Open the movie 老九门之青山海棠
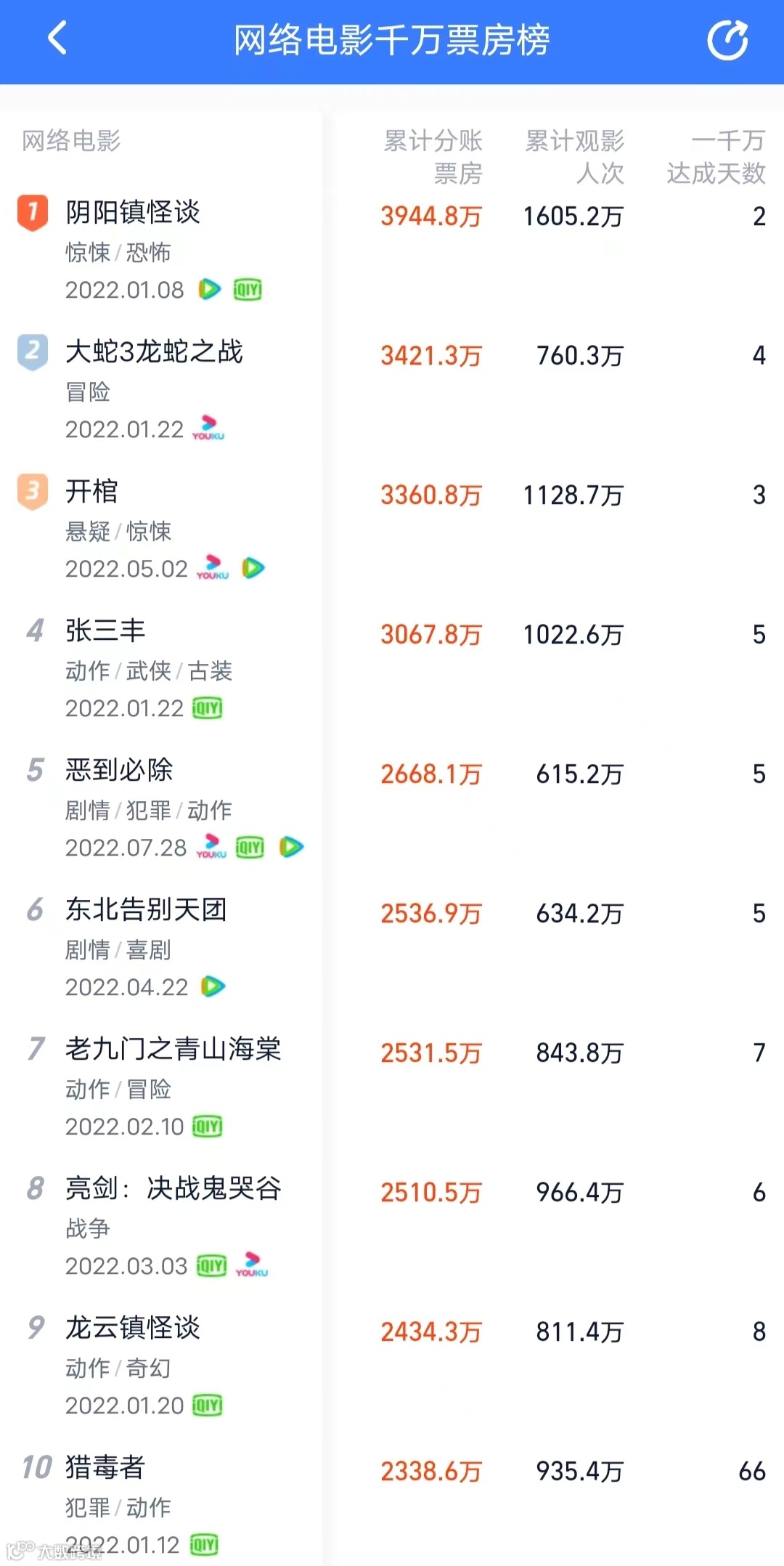Image resolution: width=784 pixels, height=1566 pixels. coord(173,1049)
